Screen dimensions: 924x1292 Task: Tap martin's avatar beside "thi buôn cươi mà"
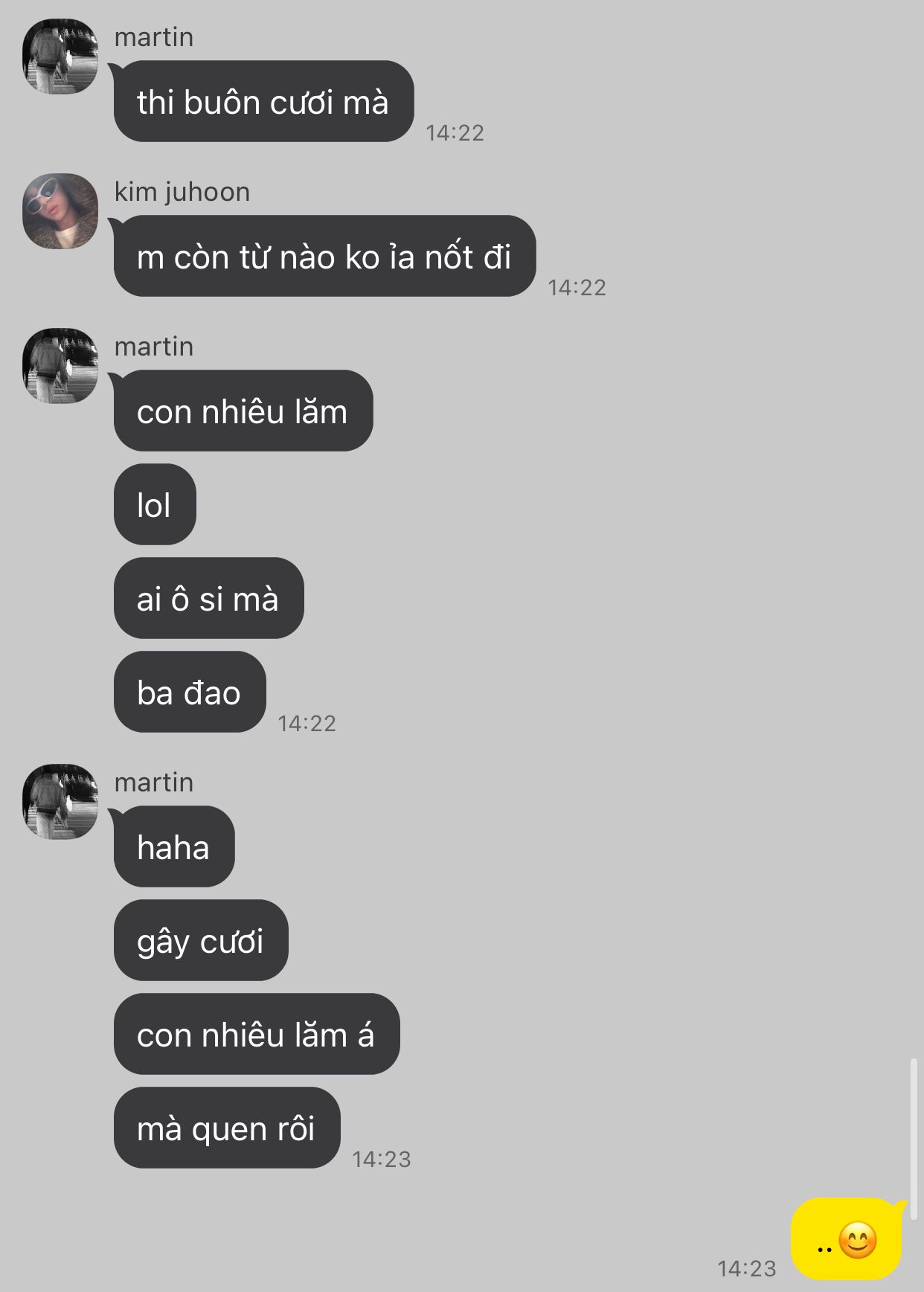pos(60,57)
